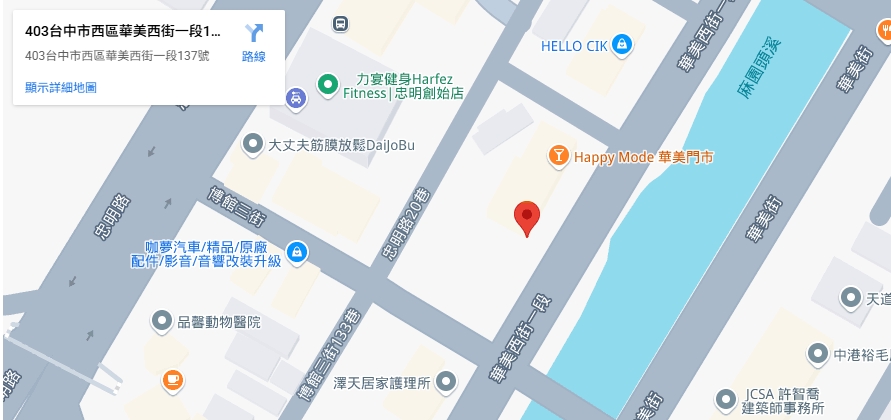Open the HELLO CIK shop marker
This screenshot has width=891, height=420.
(622, 45)
